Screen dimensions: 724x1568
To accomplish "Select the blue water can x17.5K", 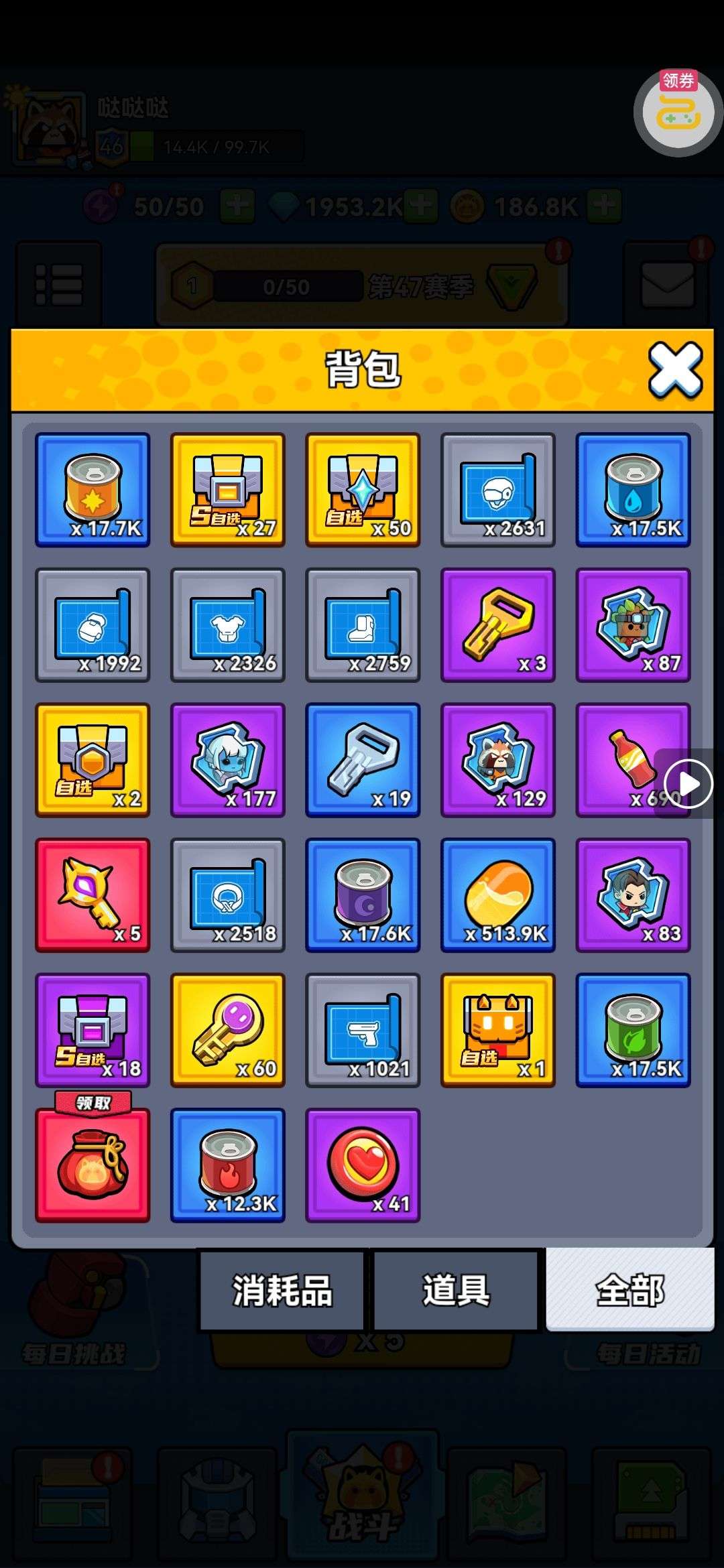I will click(633, 490).
